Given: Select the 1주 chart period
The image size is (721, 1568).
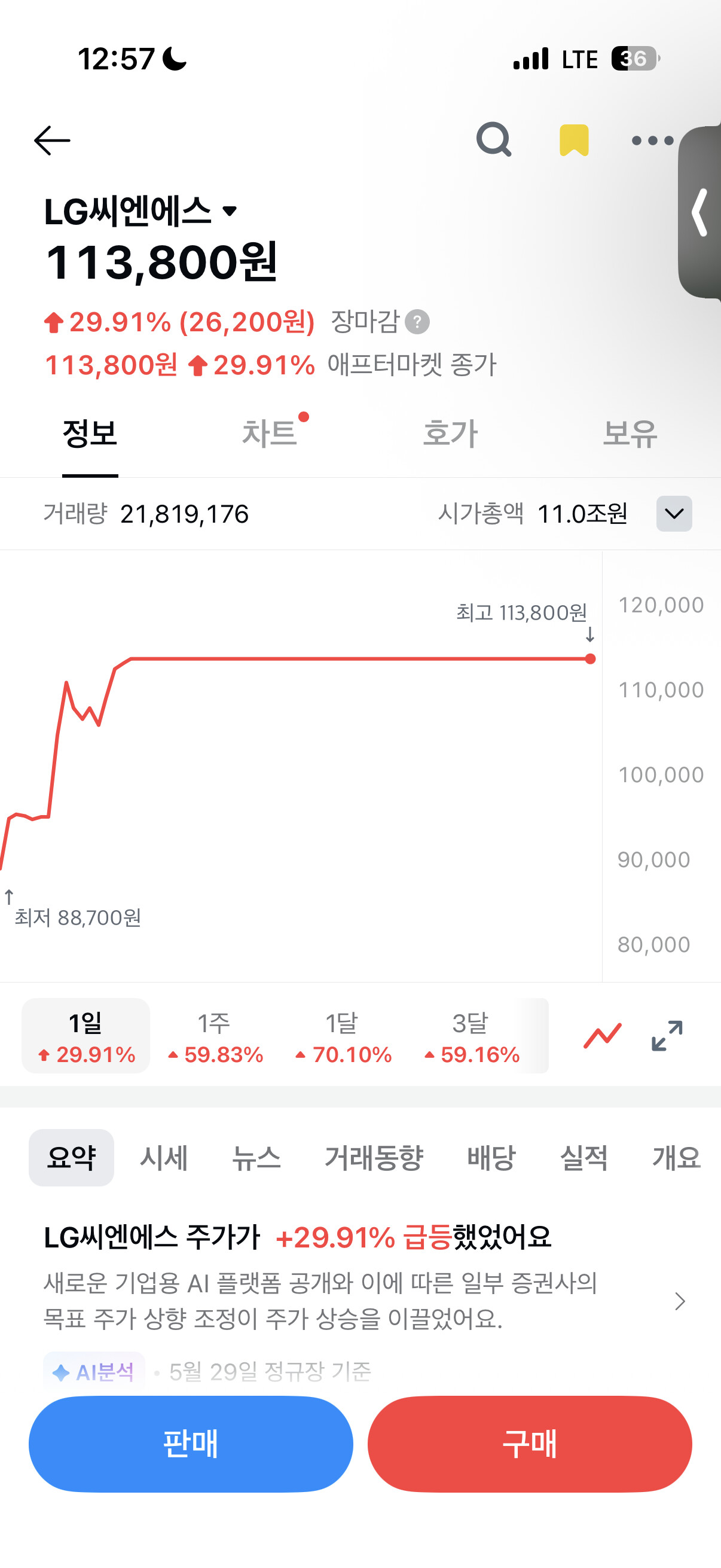Looking at the screenshot, I should point(214,1036).
